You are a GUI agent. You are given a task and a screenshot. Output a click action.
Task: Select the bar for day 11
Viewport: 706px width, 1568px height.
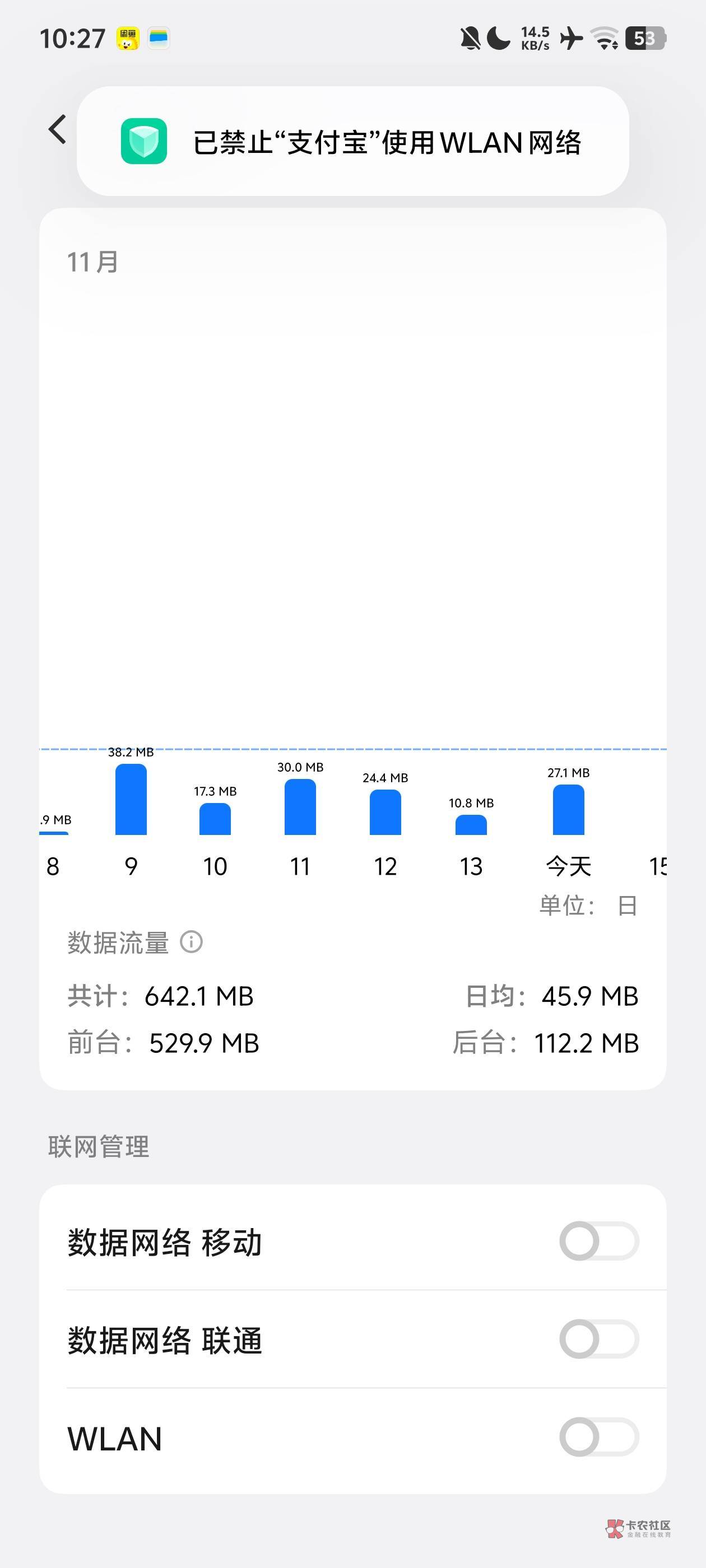[x=300, y=806]
